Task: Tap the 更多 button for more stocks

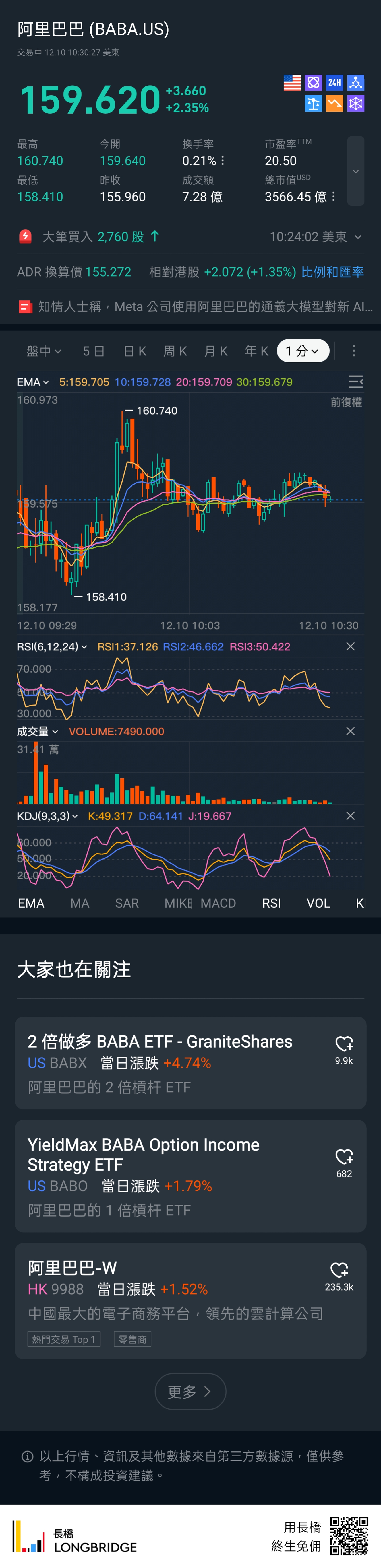Action: coord(190,1392)
